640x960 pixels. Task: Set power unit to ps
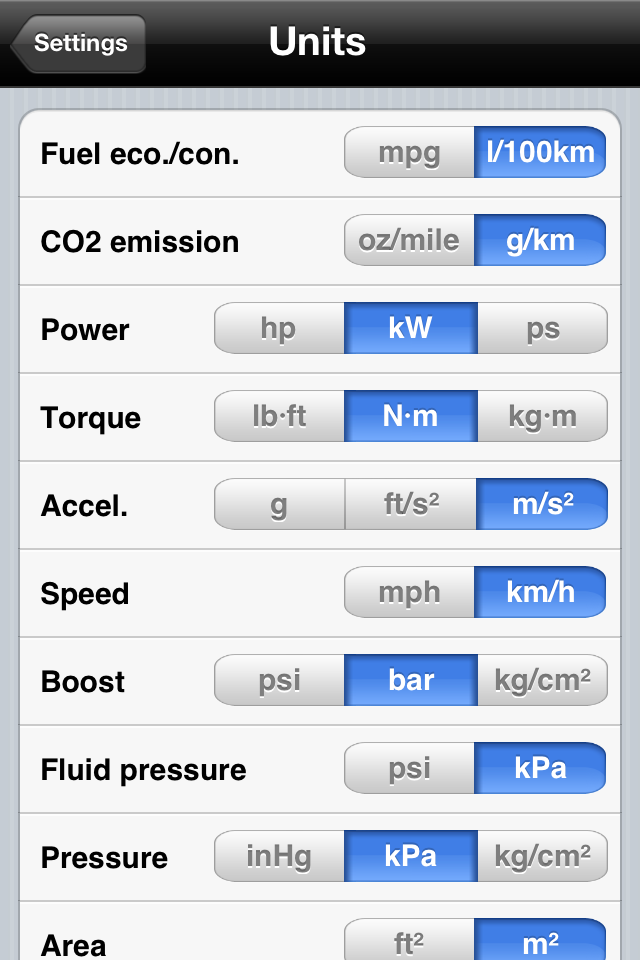(x=542, y=329)
